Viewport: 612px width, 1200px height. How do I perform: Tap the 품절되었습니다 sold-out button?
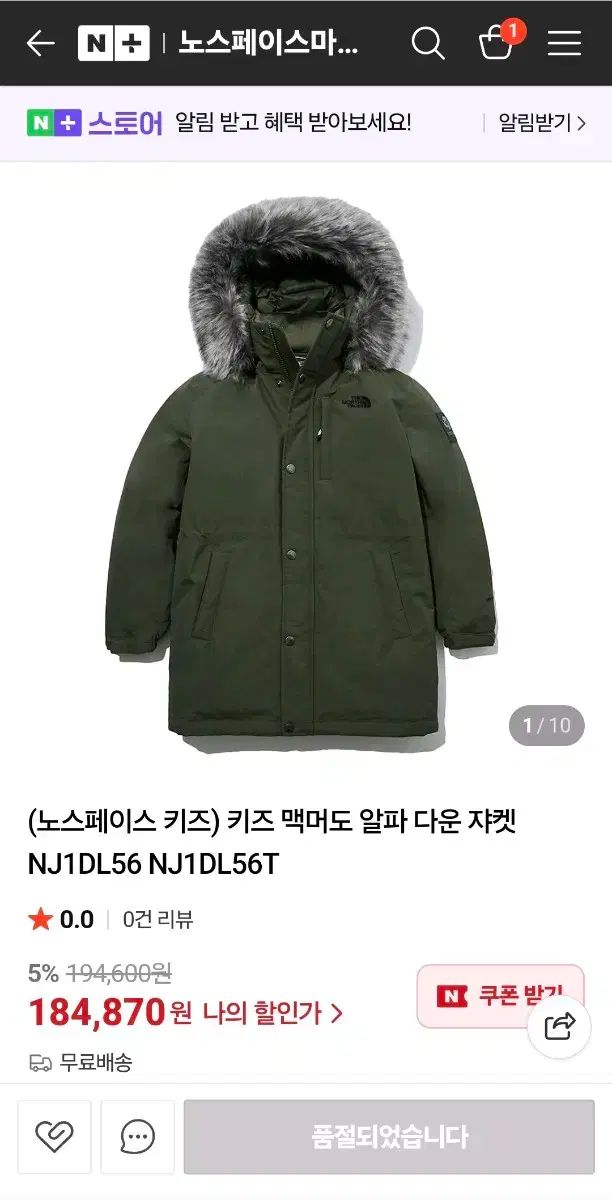click(x=389, y=1137)
